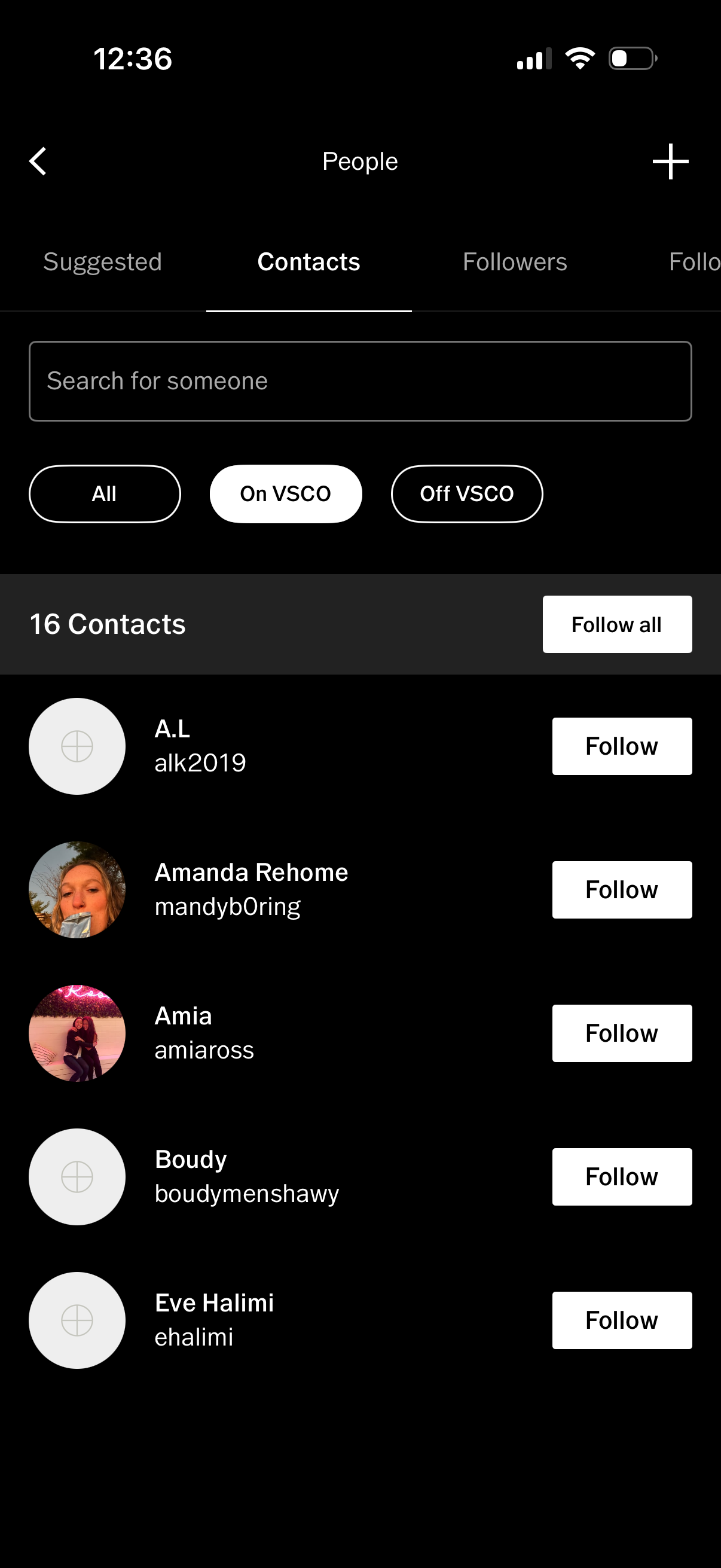
Task: Open Amanda Rehome's profile picture
Action: click(x=77, y=889)
